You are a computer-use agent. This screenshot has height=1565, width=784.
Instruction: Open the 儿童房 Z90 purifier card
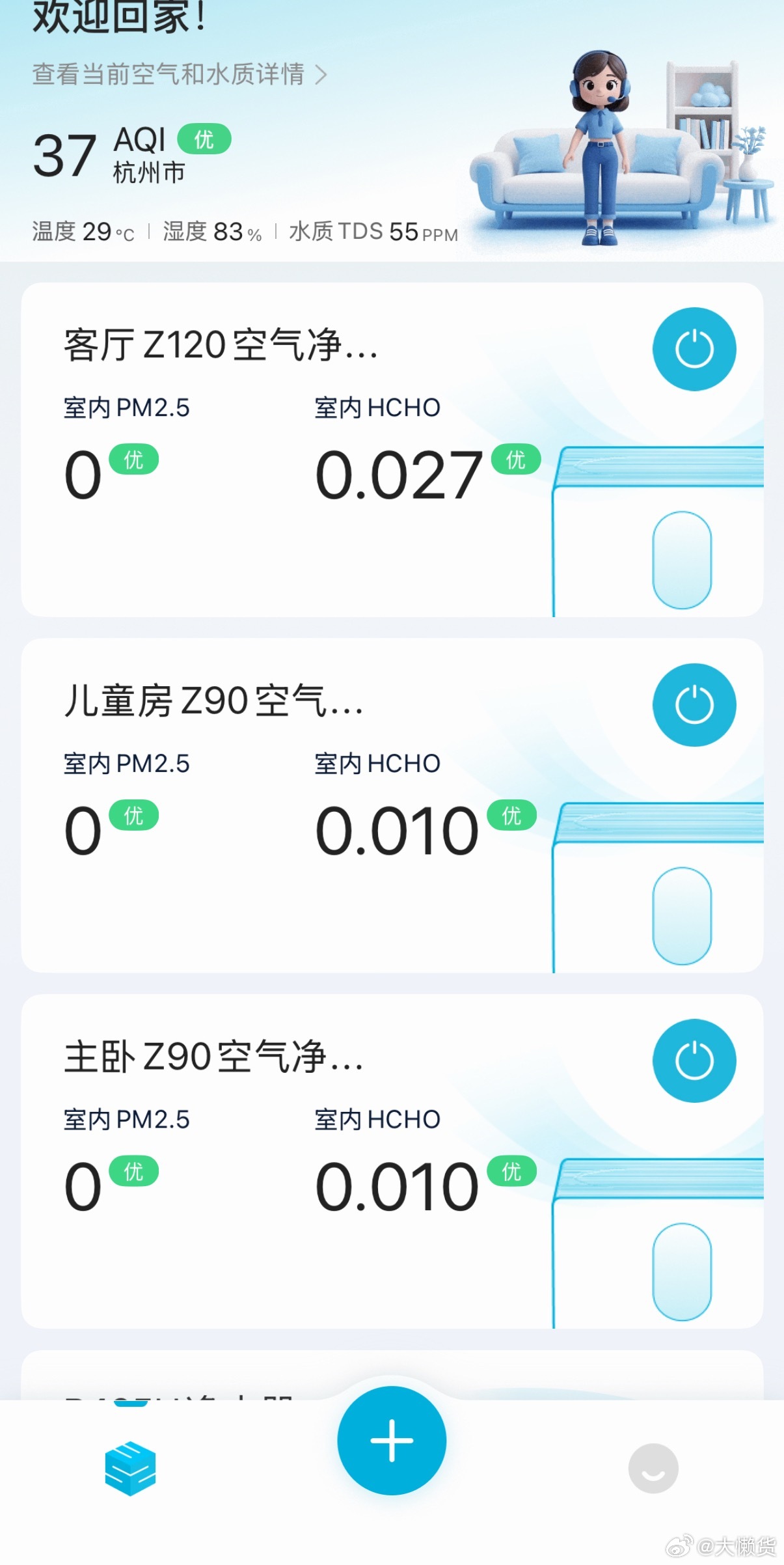392,805
